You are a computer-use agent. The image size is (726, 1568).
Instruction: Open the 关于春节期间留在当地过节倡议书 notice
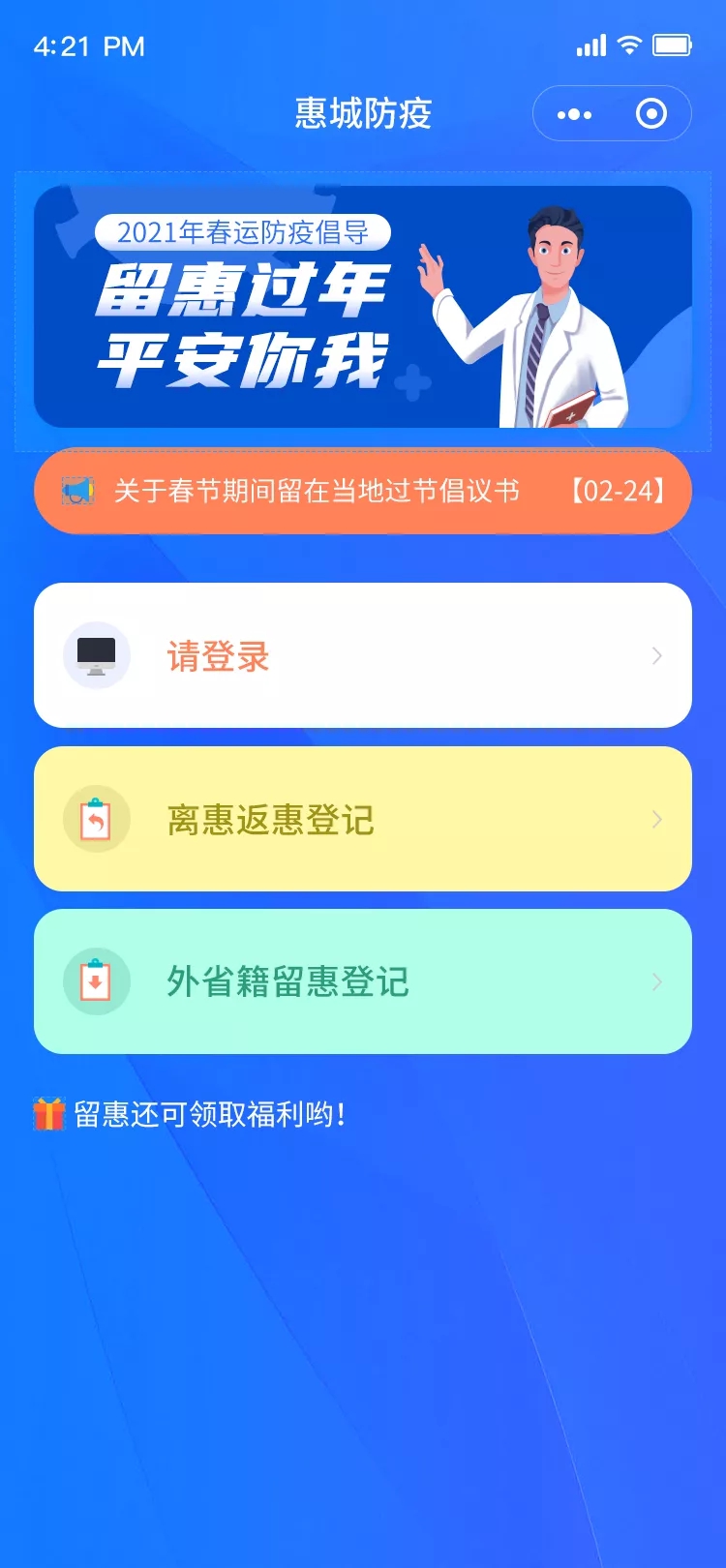(363, 491)
